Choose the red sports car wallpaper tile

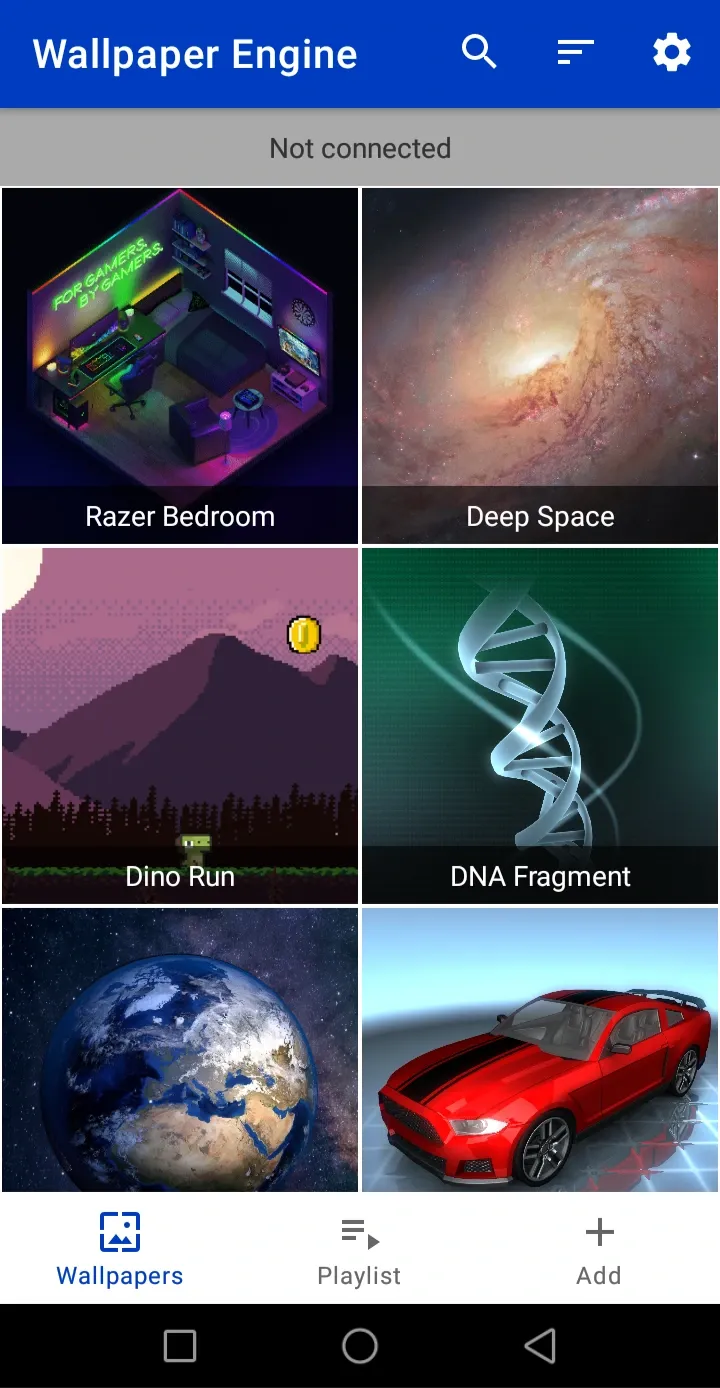pyautogui.click(x=540, y=1050)
